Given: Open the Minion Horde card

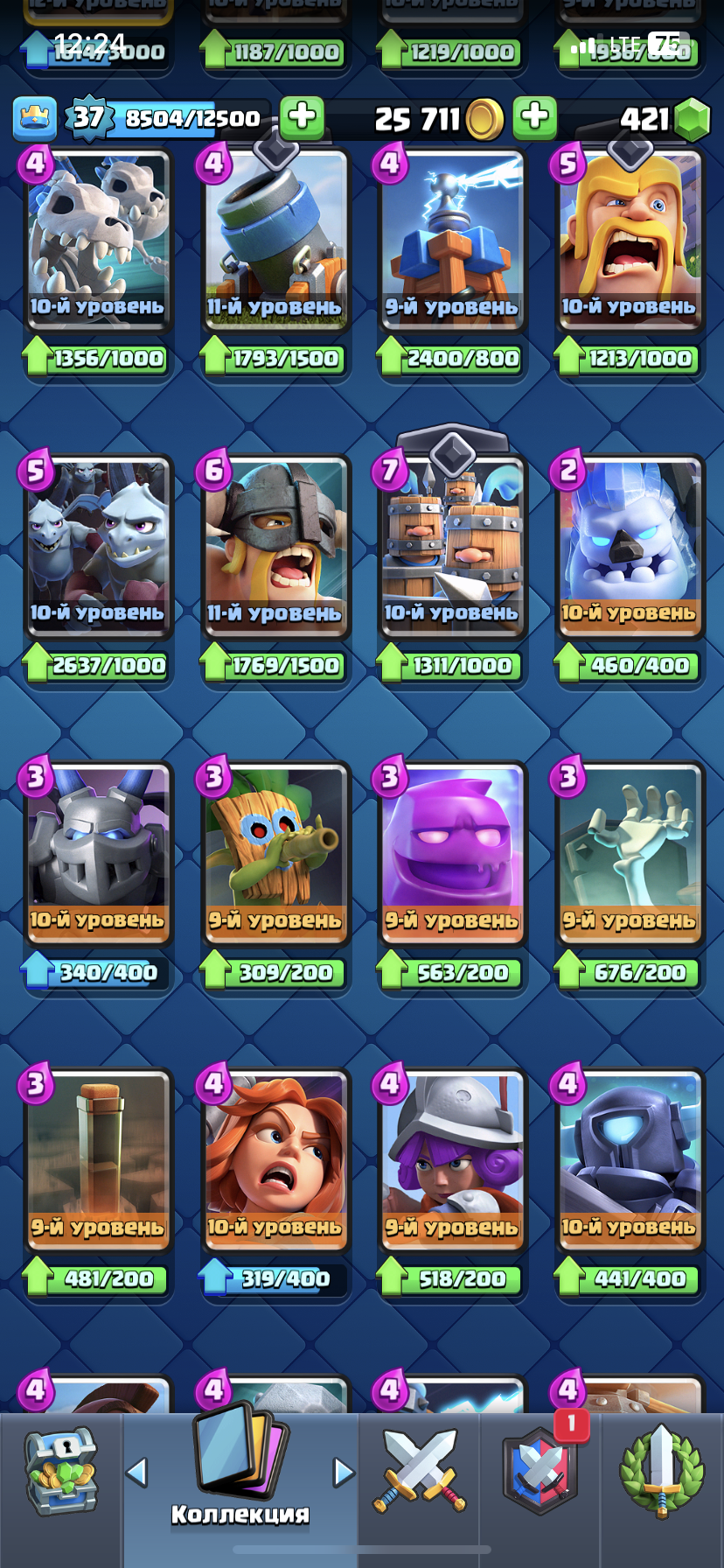Looking at the screenshot, I should point(98,546).
